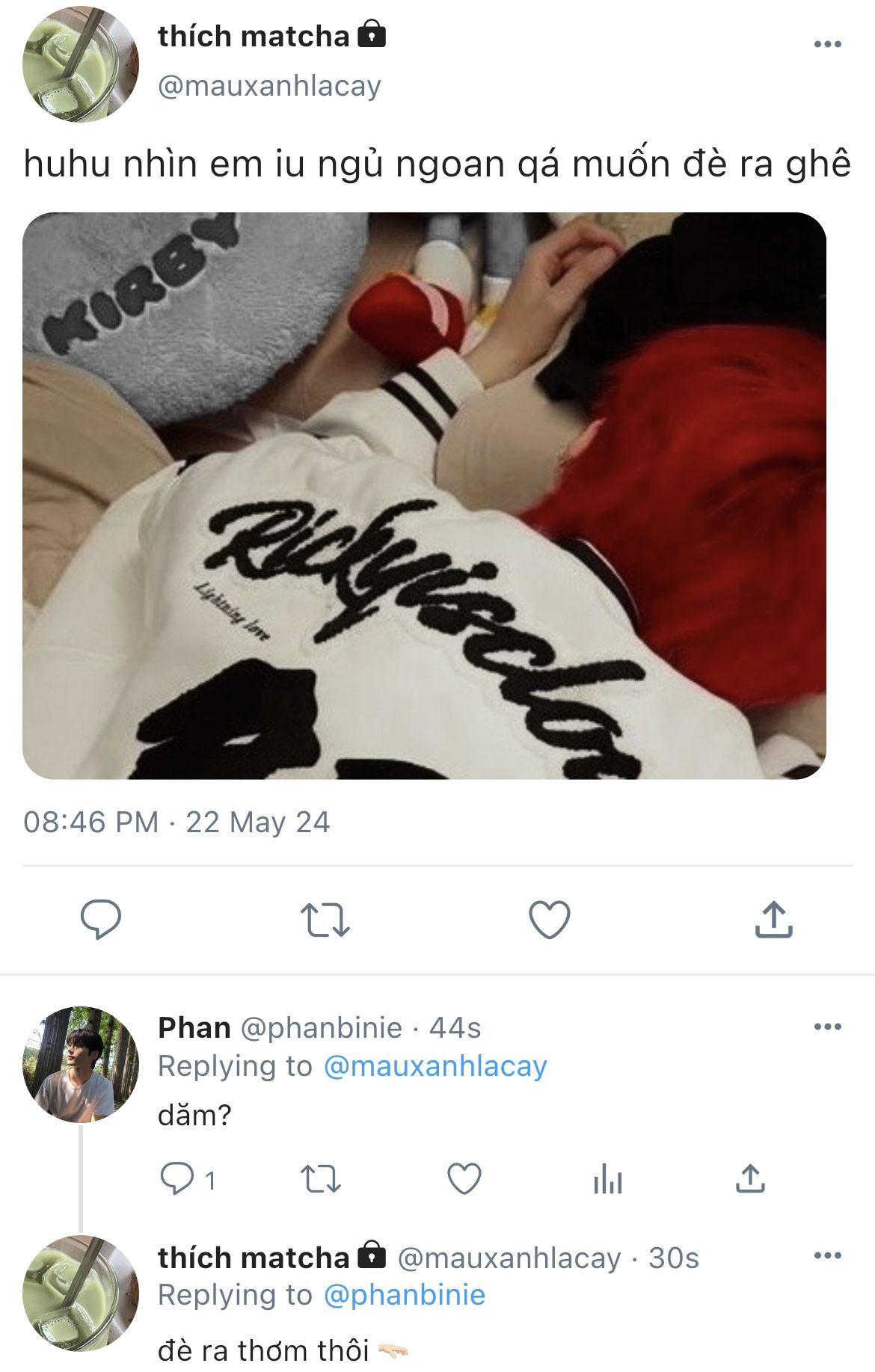Open the attached photo in the tweet
Viewport: 875px width, 1372px height.
tap(424, 496)
